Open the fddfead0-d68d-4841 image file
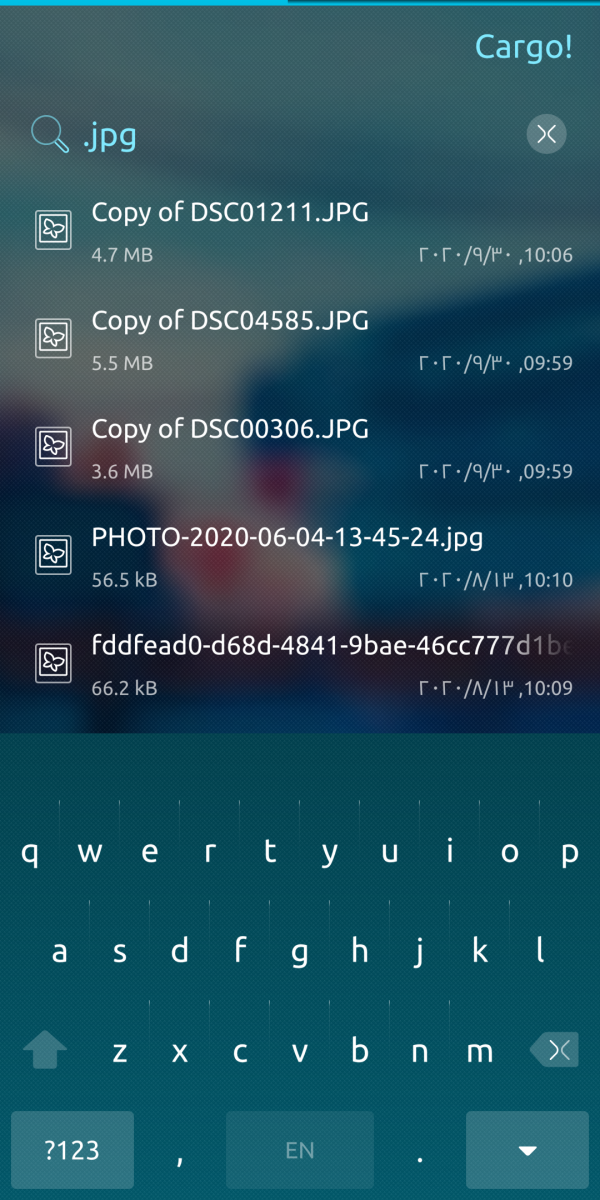 [300, 665]
